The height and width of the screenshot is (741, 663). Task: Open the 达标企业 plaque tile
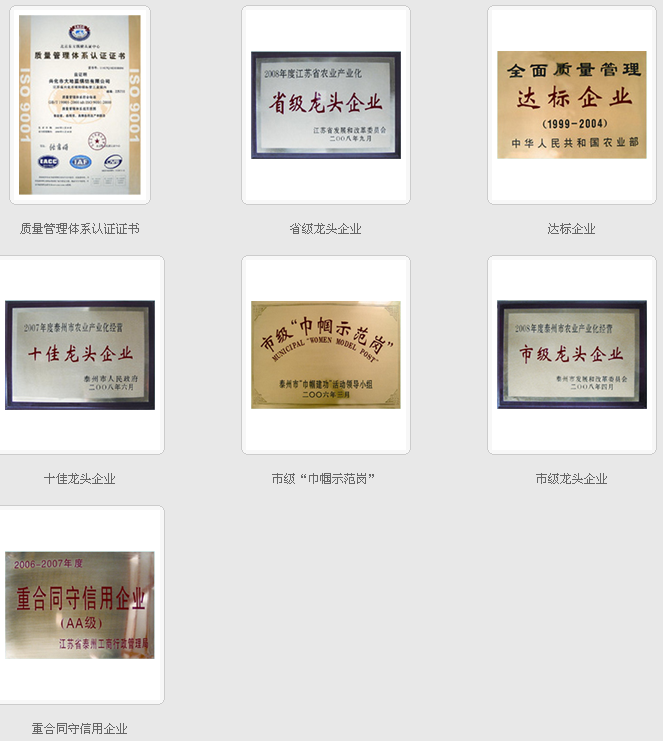click(572, 105)
